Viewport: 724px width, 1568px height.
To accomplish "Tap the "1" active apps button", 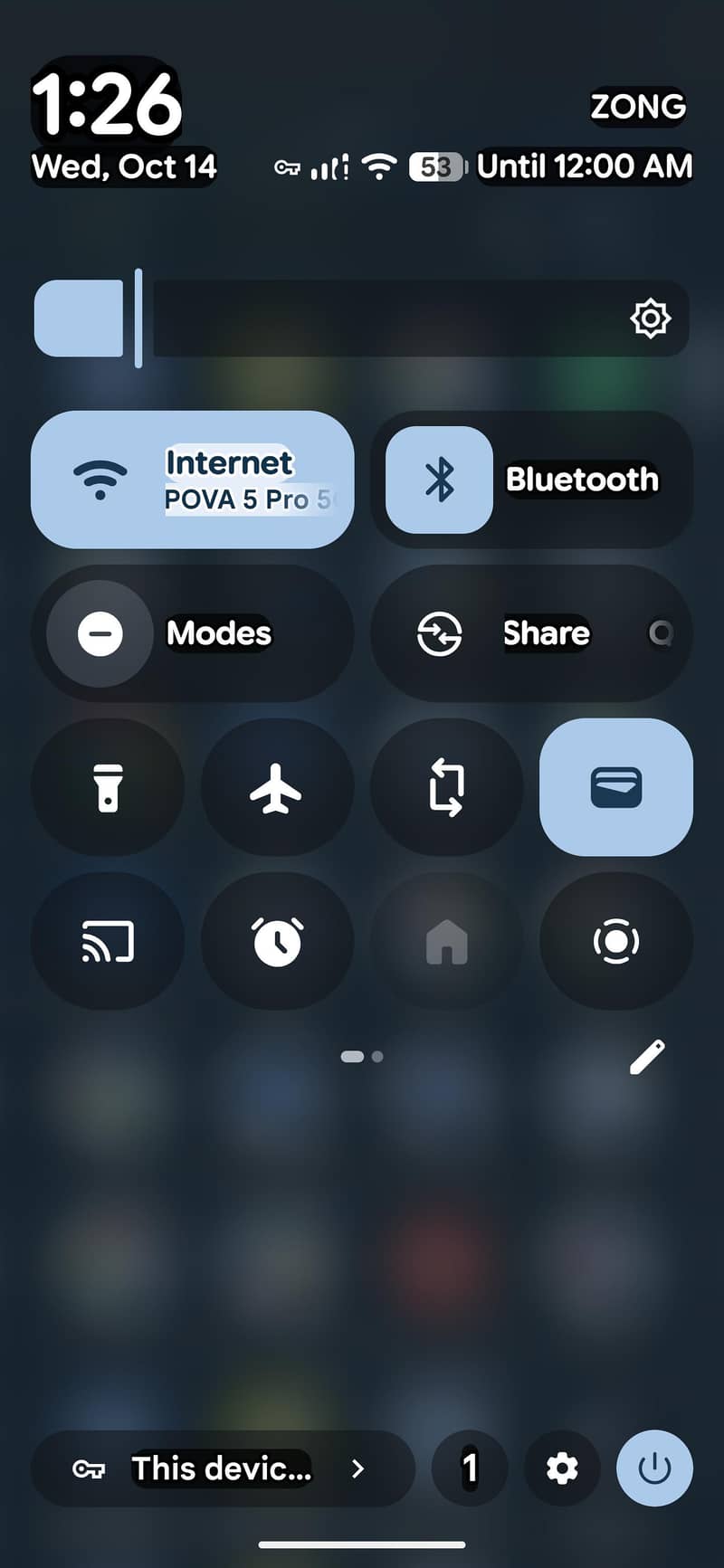I will tap(470, 1468).
